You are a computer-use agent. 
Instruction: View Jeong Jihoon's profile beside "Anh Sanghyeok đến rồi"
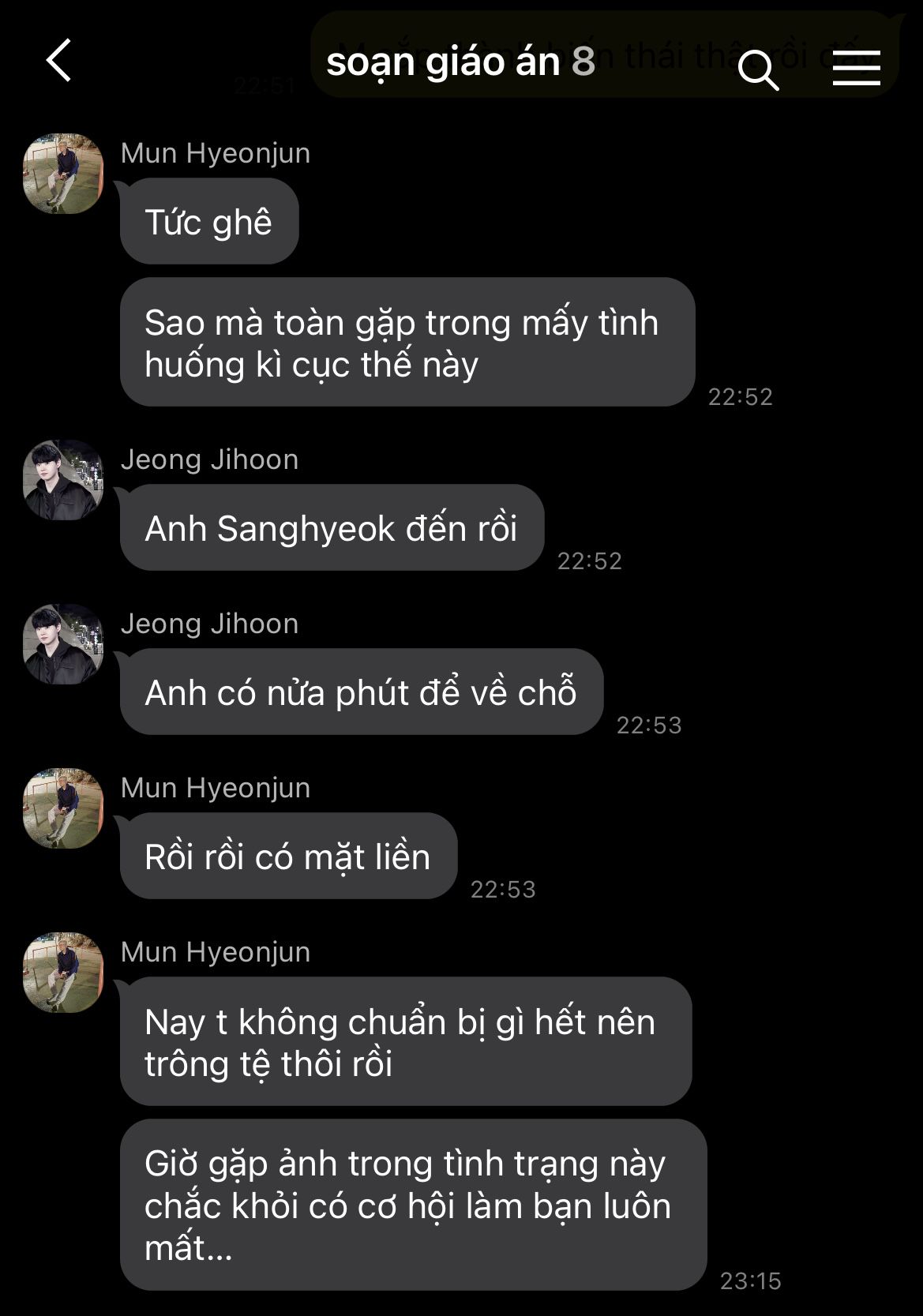(63, 480)
